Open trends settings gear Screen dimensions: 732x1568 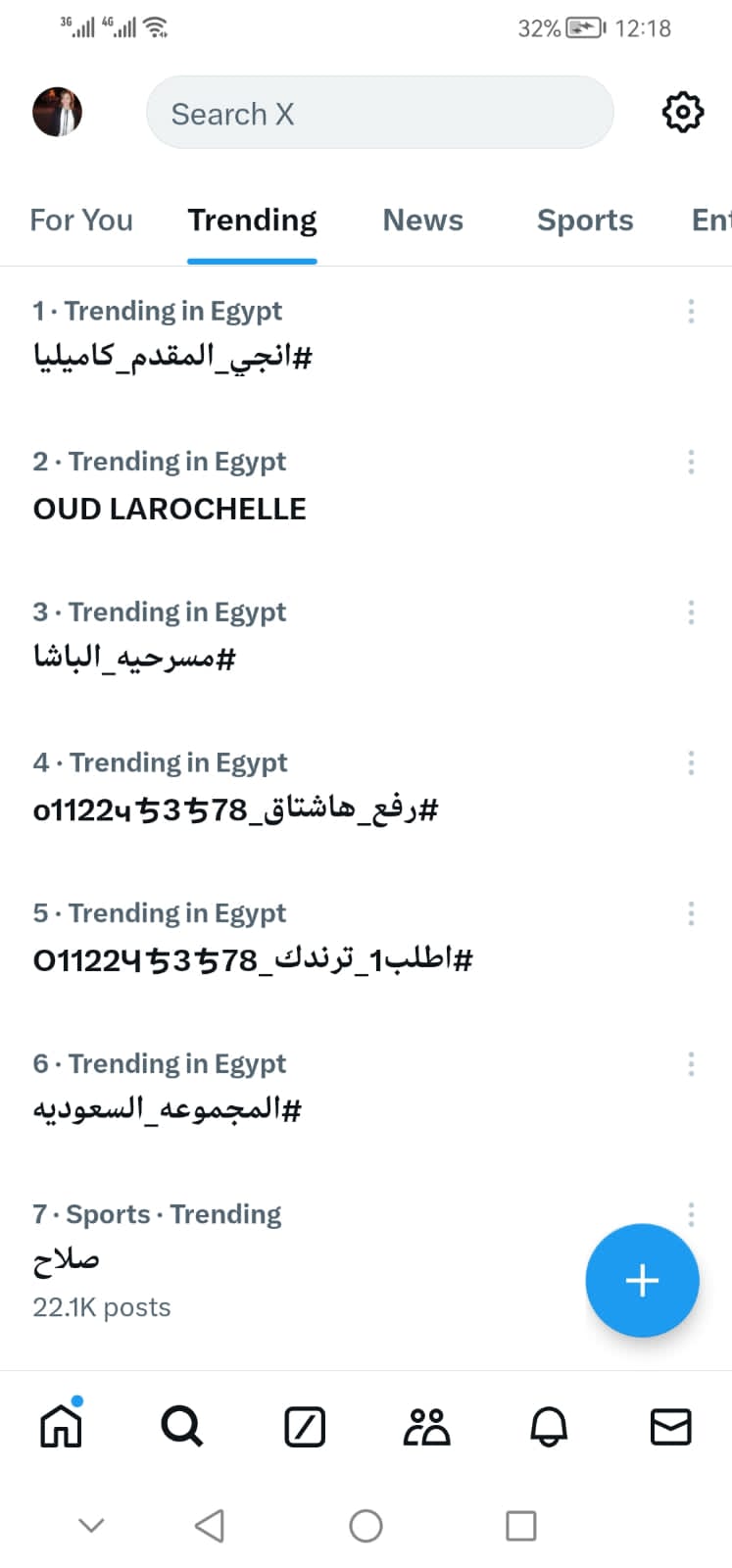coord(682,112)
